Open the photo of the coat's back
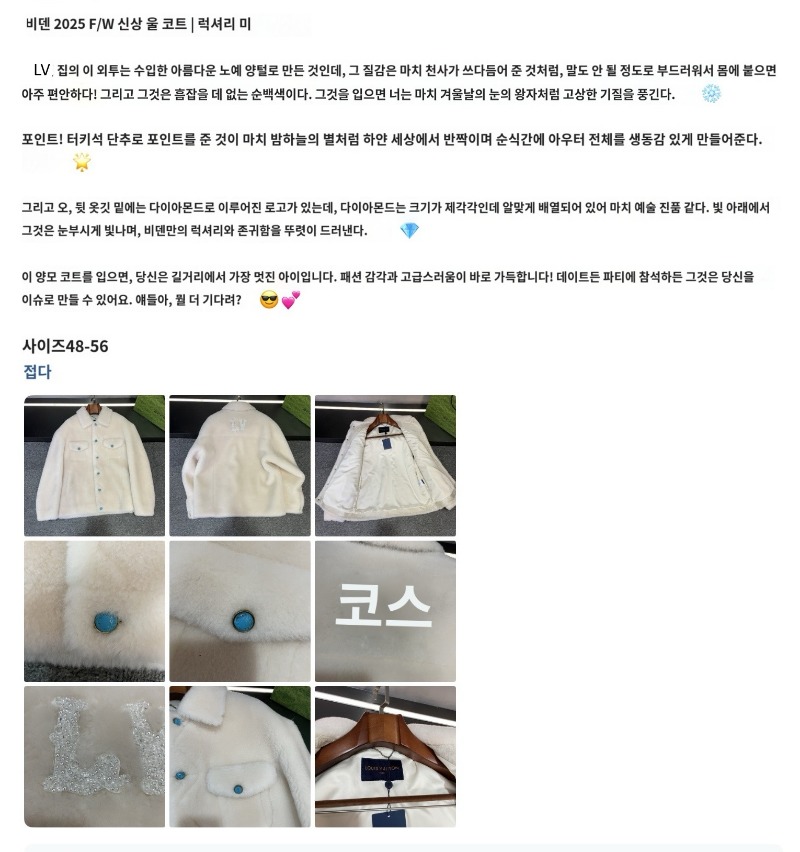Screen dimensions: 800x852 pyautogui.click(x=240, y=465)
